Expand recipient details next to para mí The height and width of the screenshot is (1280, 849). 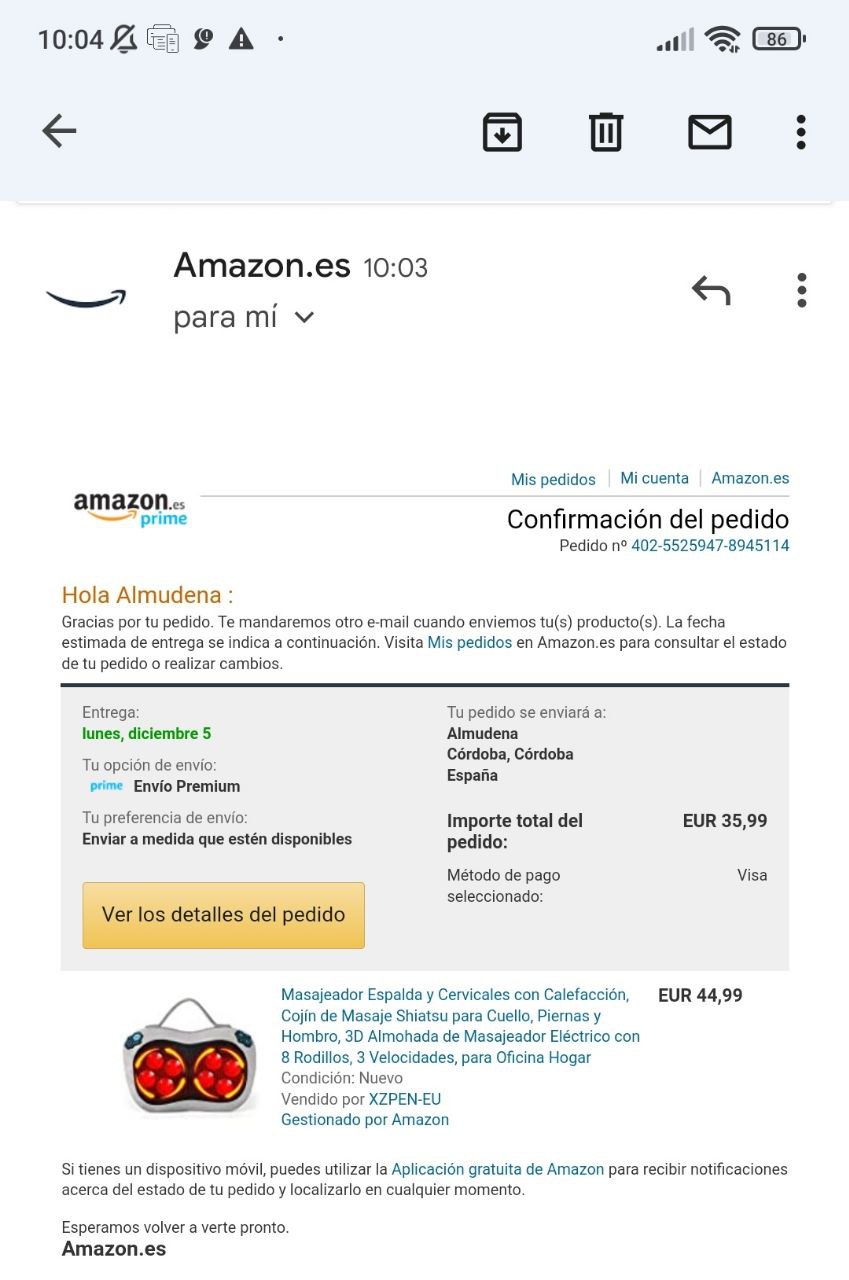305,318
